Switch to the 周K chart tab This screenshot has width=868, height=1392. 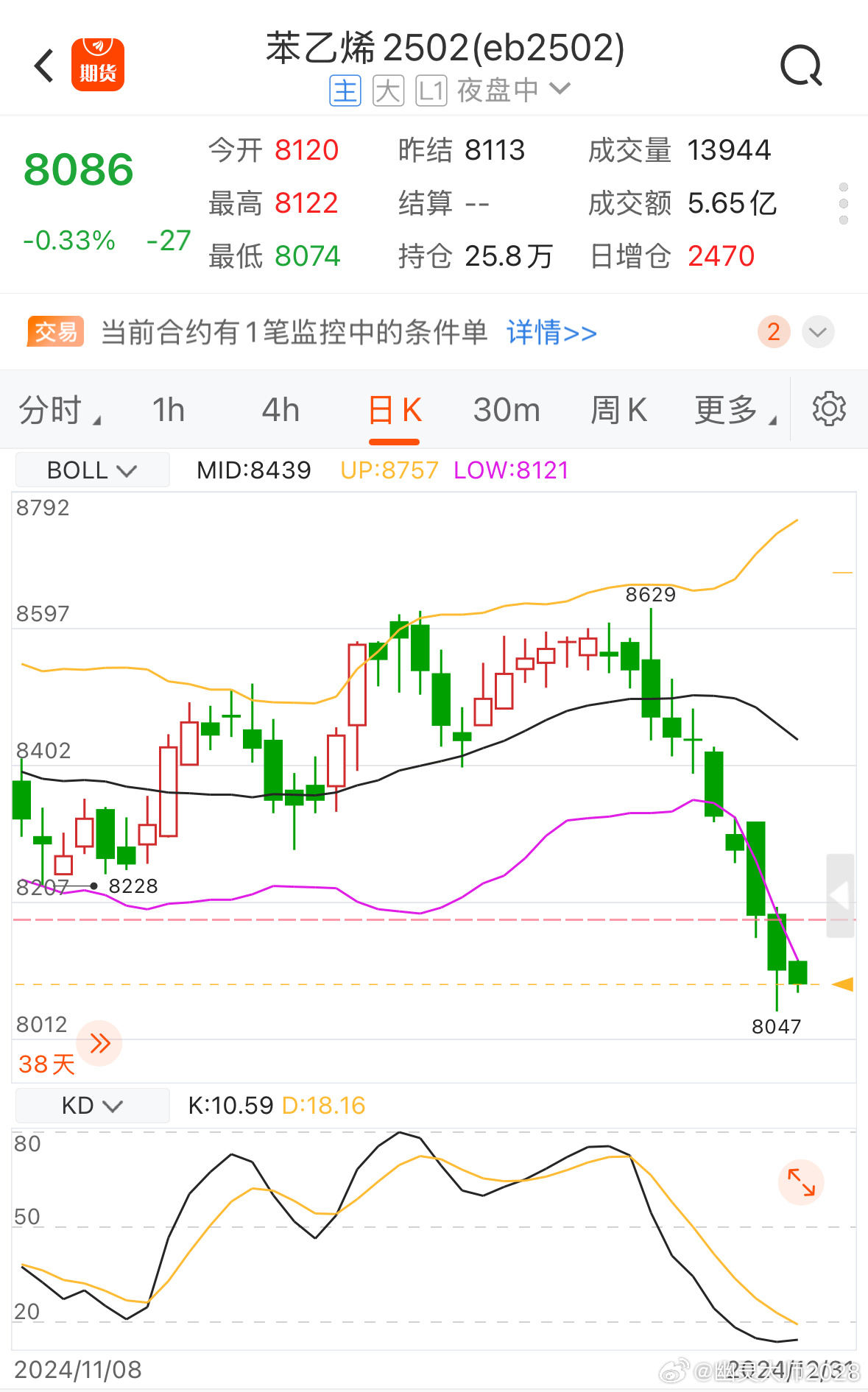pos(618,410)
